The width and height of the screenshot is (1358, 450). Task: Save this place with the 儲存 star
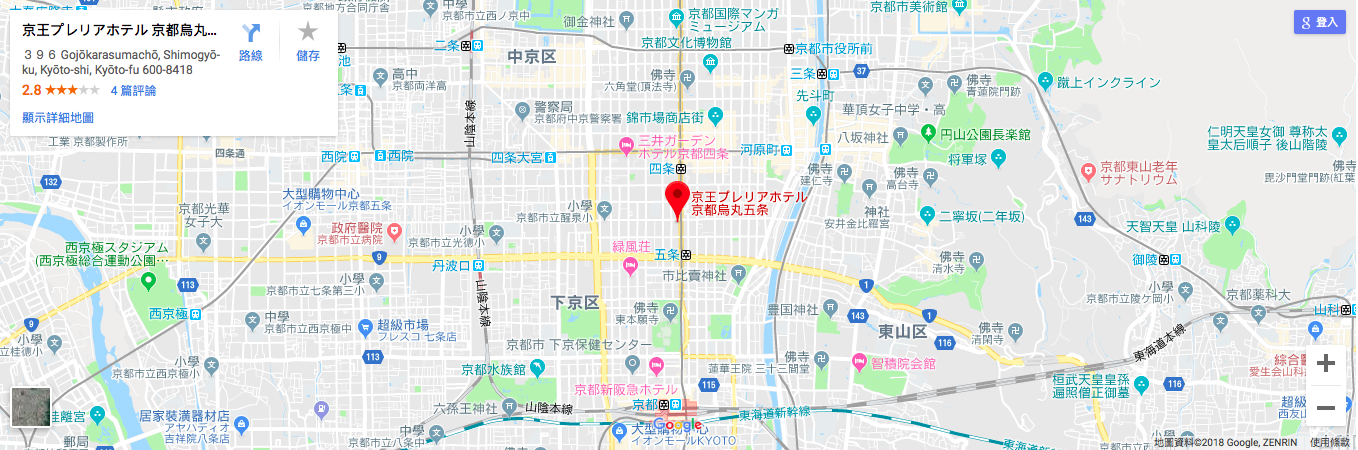coord(308,42)
